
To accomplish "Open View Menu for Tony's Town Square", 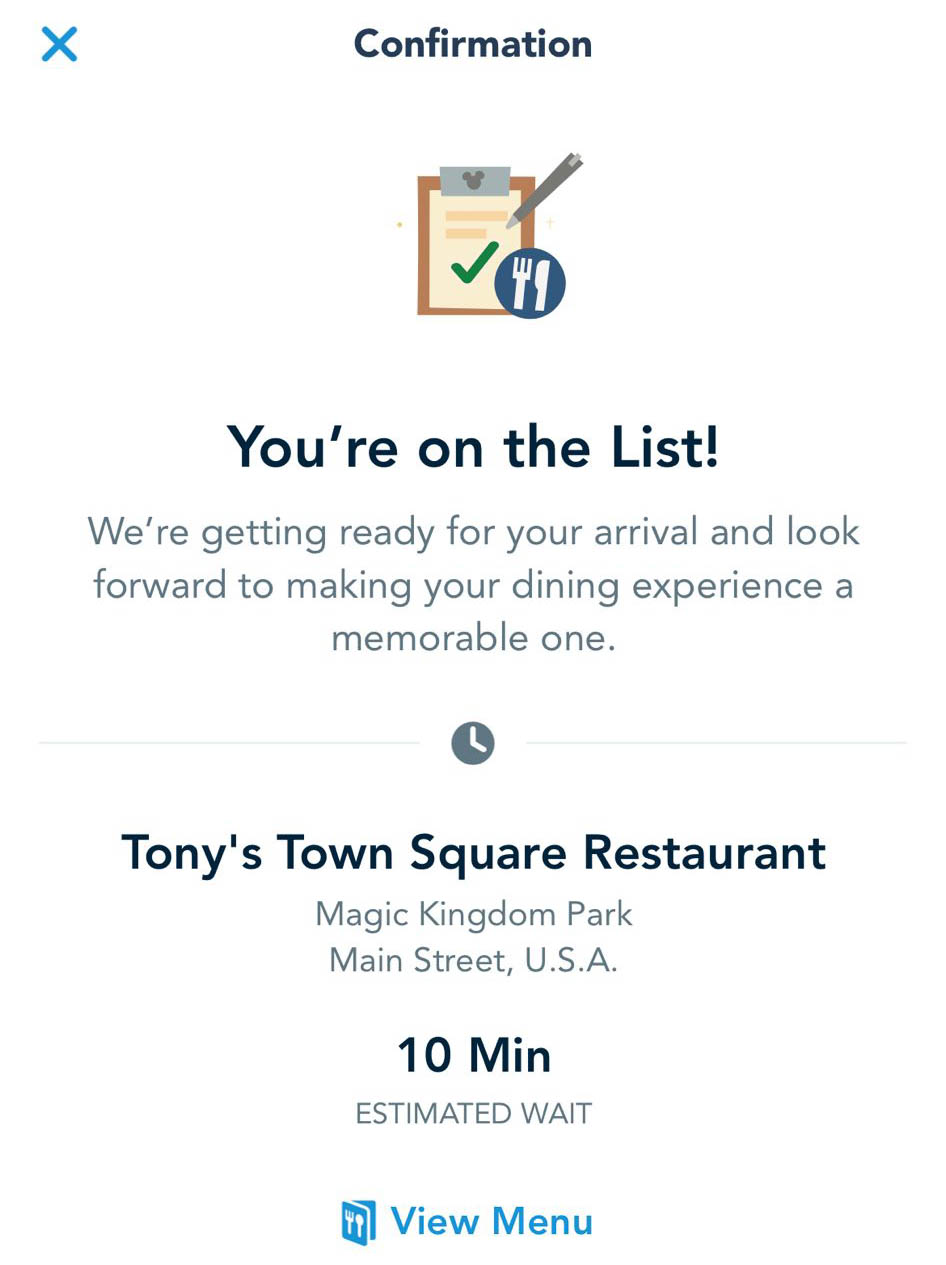I will click(x=468, y=1221).
